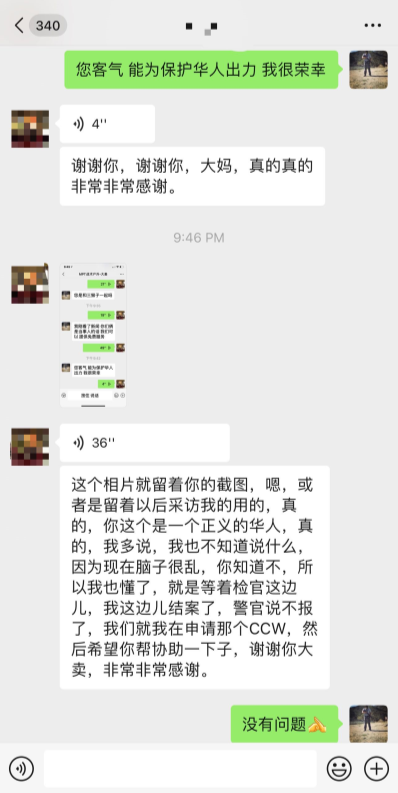Play the 36-second voice message
Screen dimensions: 398x793
[x=145, y=443]
